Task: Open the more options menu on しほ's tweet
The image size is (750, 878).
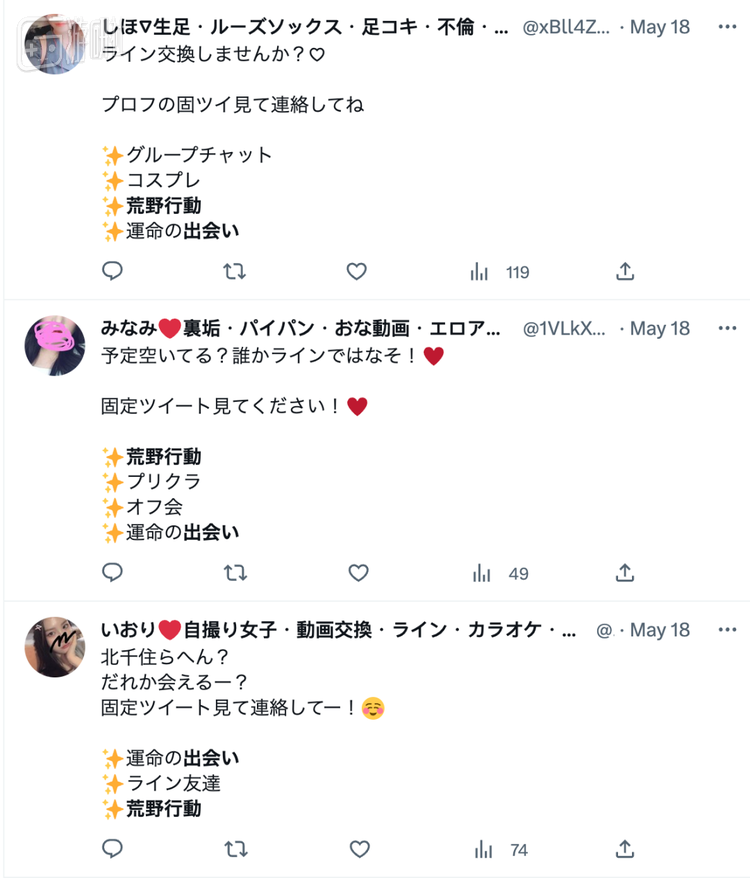Action: (726, 26)
